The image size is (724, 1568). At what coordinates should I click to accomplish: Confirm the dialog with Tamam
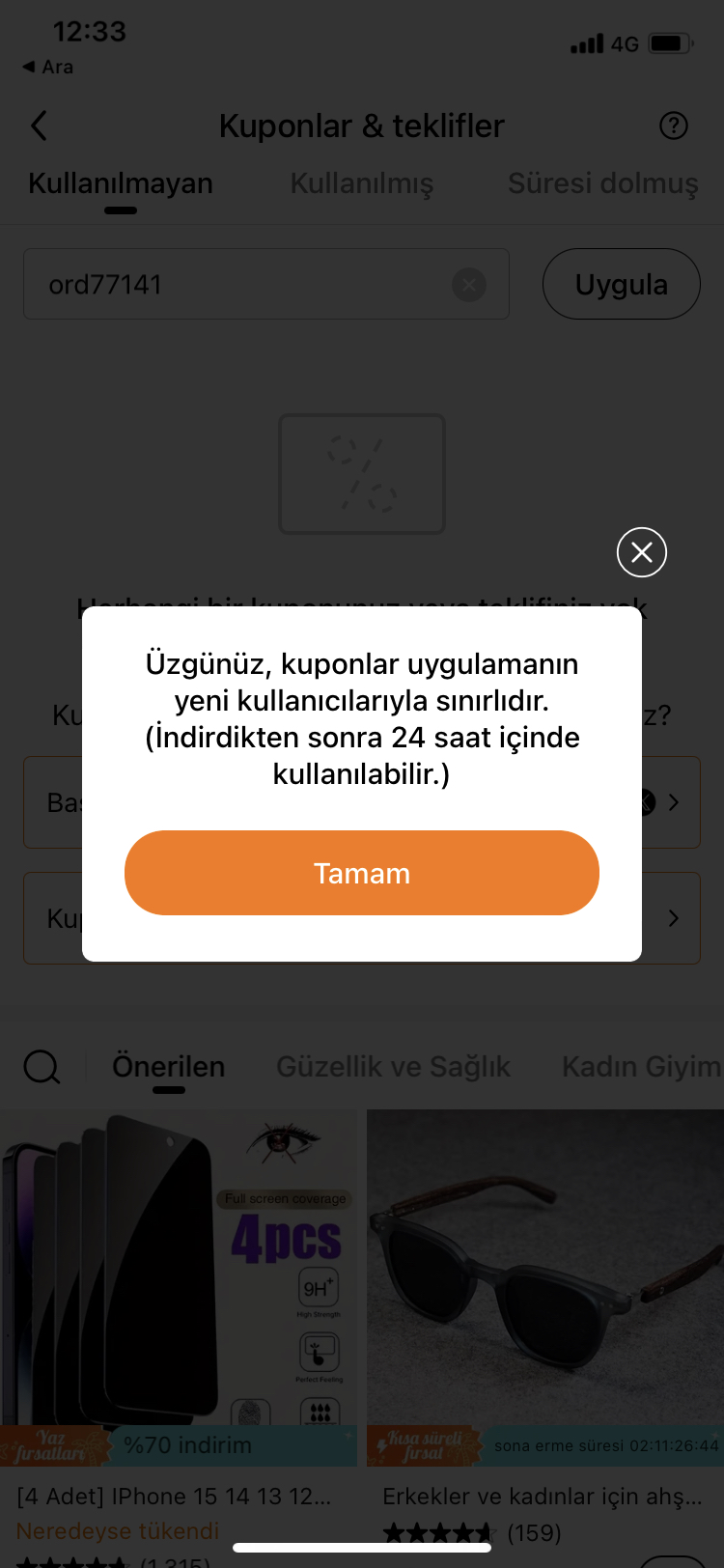click(362, 873)
